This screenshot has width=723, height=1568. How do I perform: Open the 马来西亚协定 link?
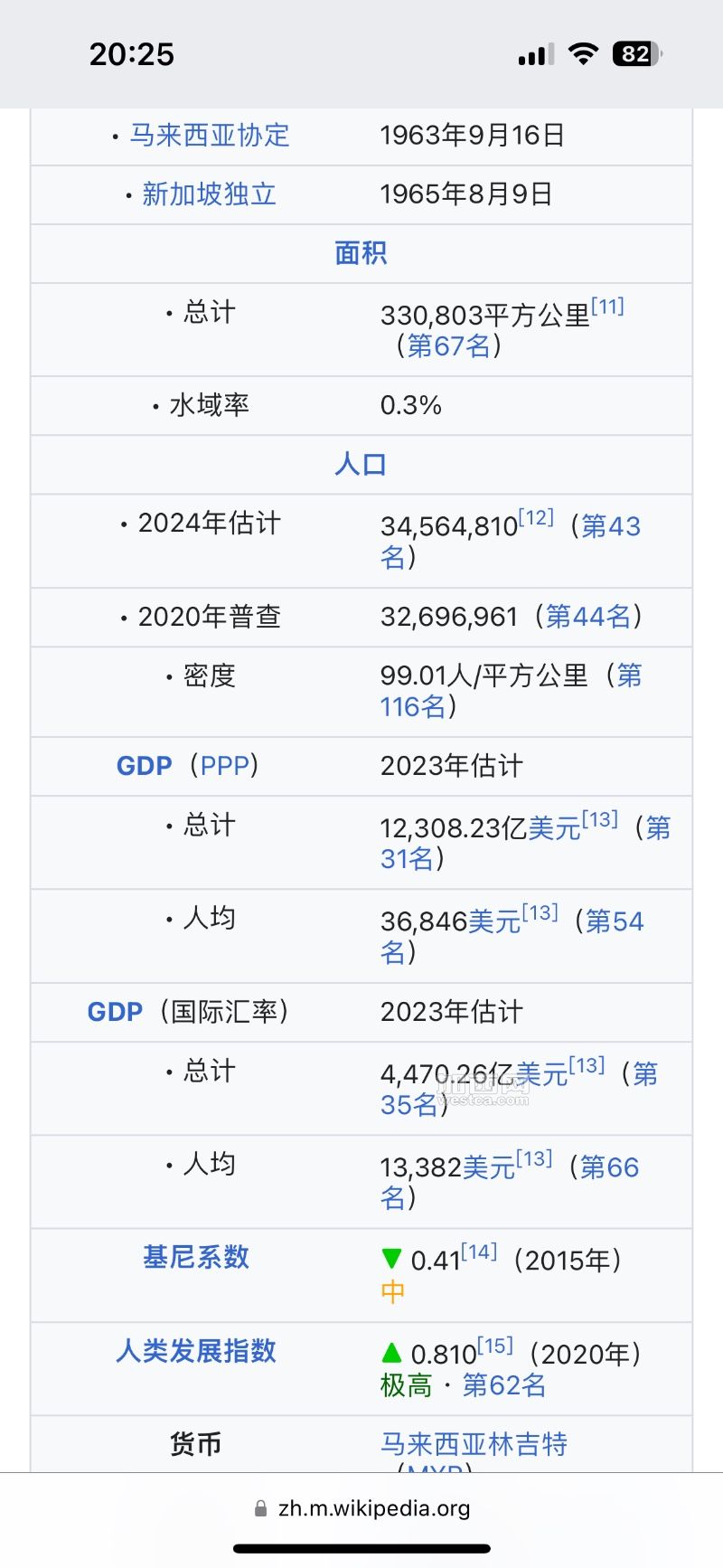210,136
